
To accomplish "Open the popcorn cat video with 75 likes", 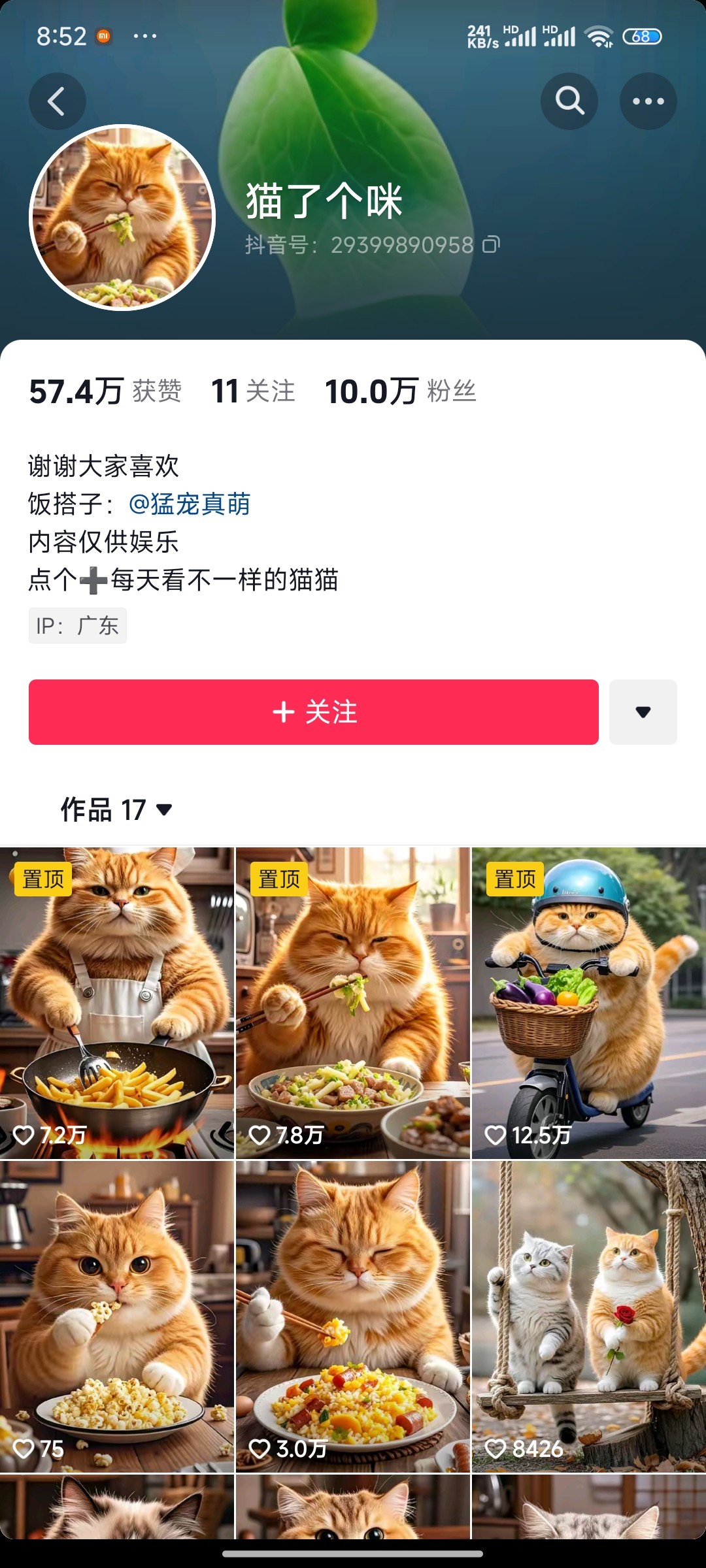I will click(x=117, y=1316).
